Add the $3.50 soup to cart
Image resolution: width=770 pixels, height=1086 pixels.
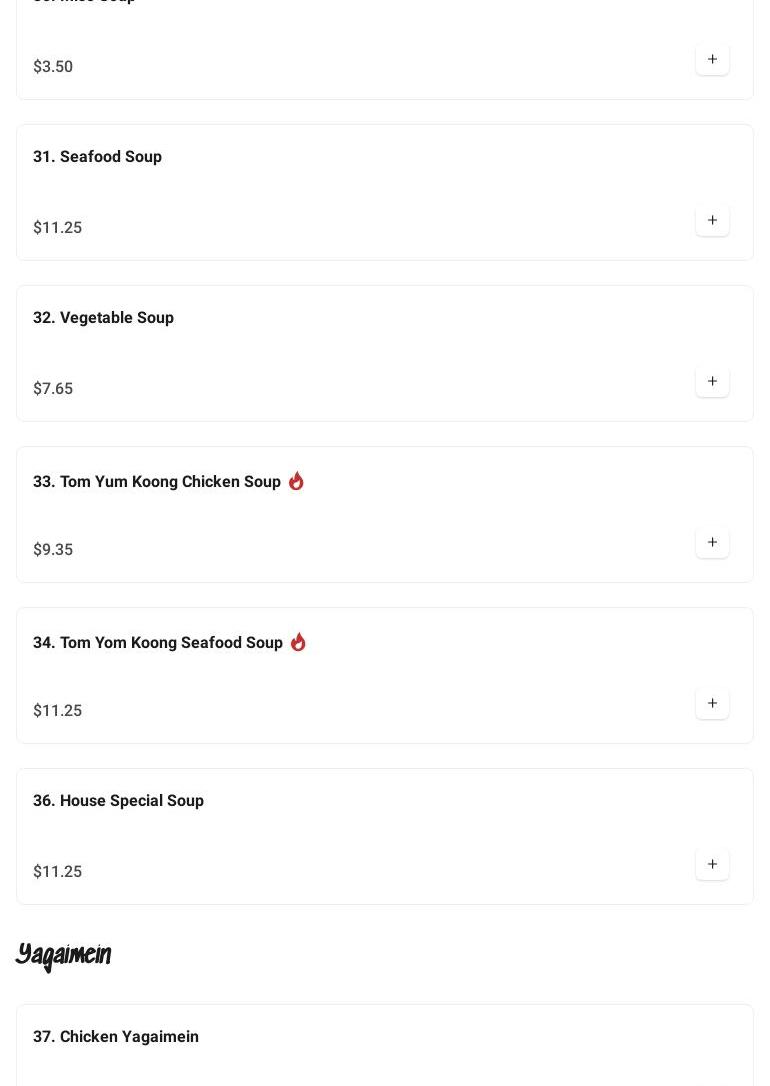[x=712, y=59]
